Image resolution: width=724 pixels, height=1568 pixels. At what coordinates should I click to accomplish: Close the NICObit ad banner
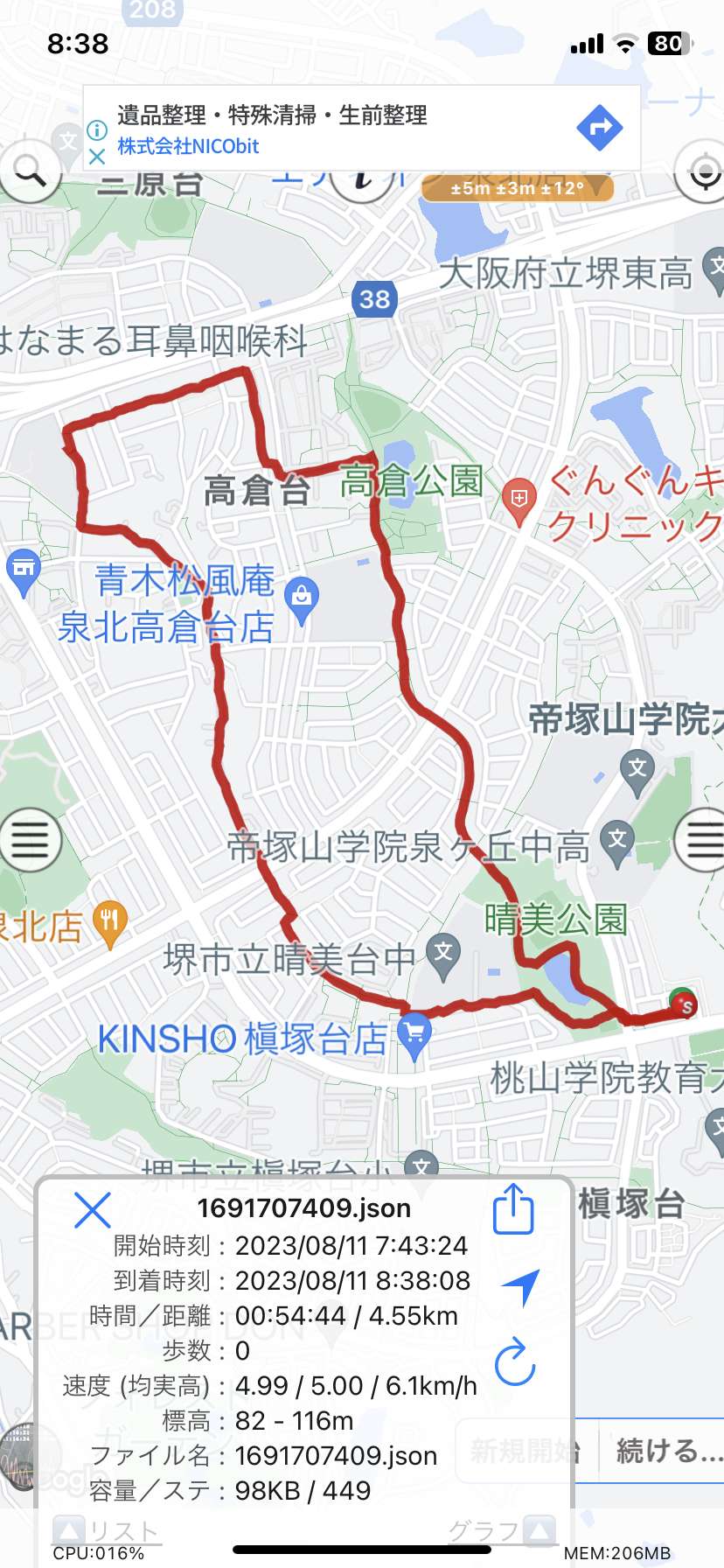click(97, 157)
